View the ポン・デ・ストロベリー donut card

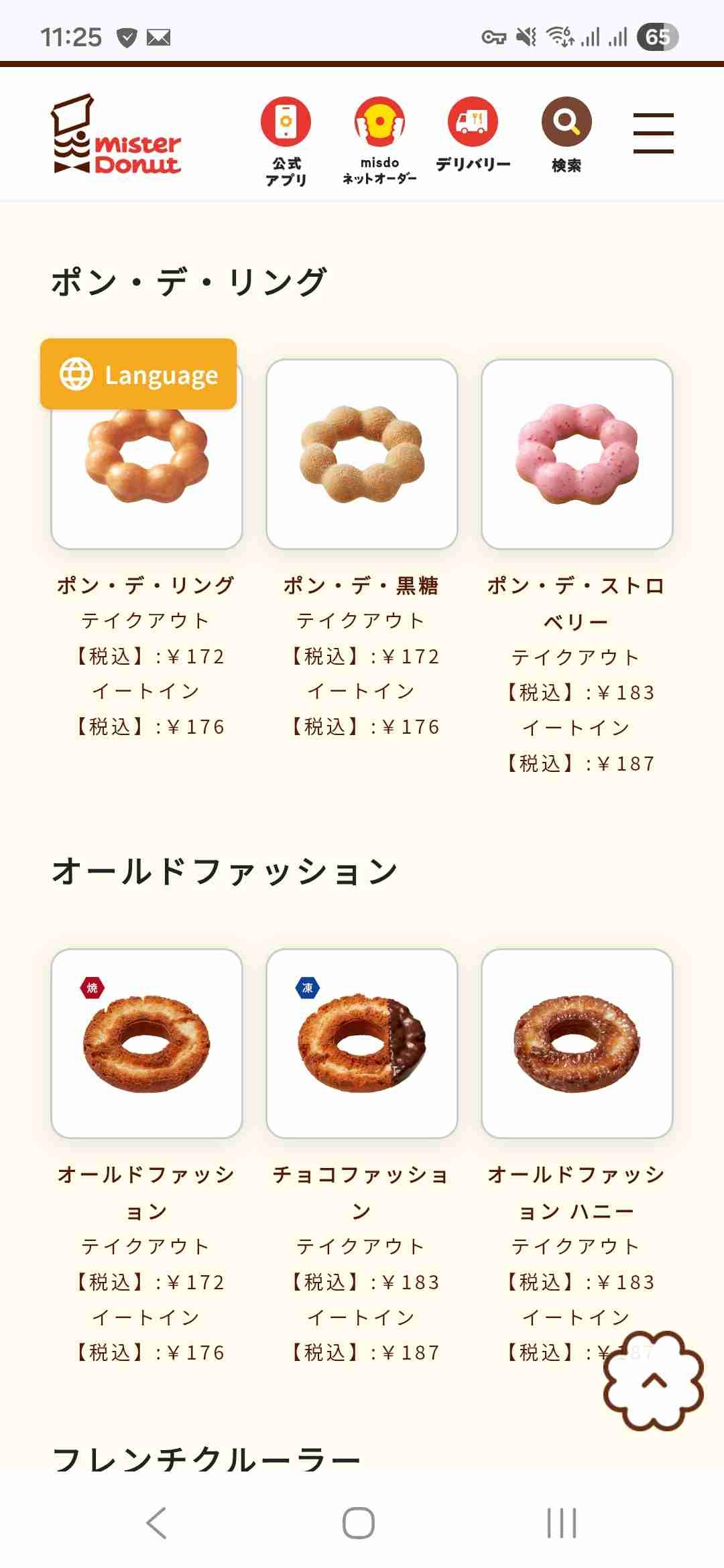tap(577, 454)
